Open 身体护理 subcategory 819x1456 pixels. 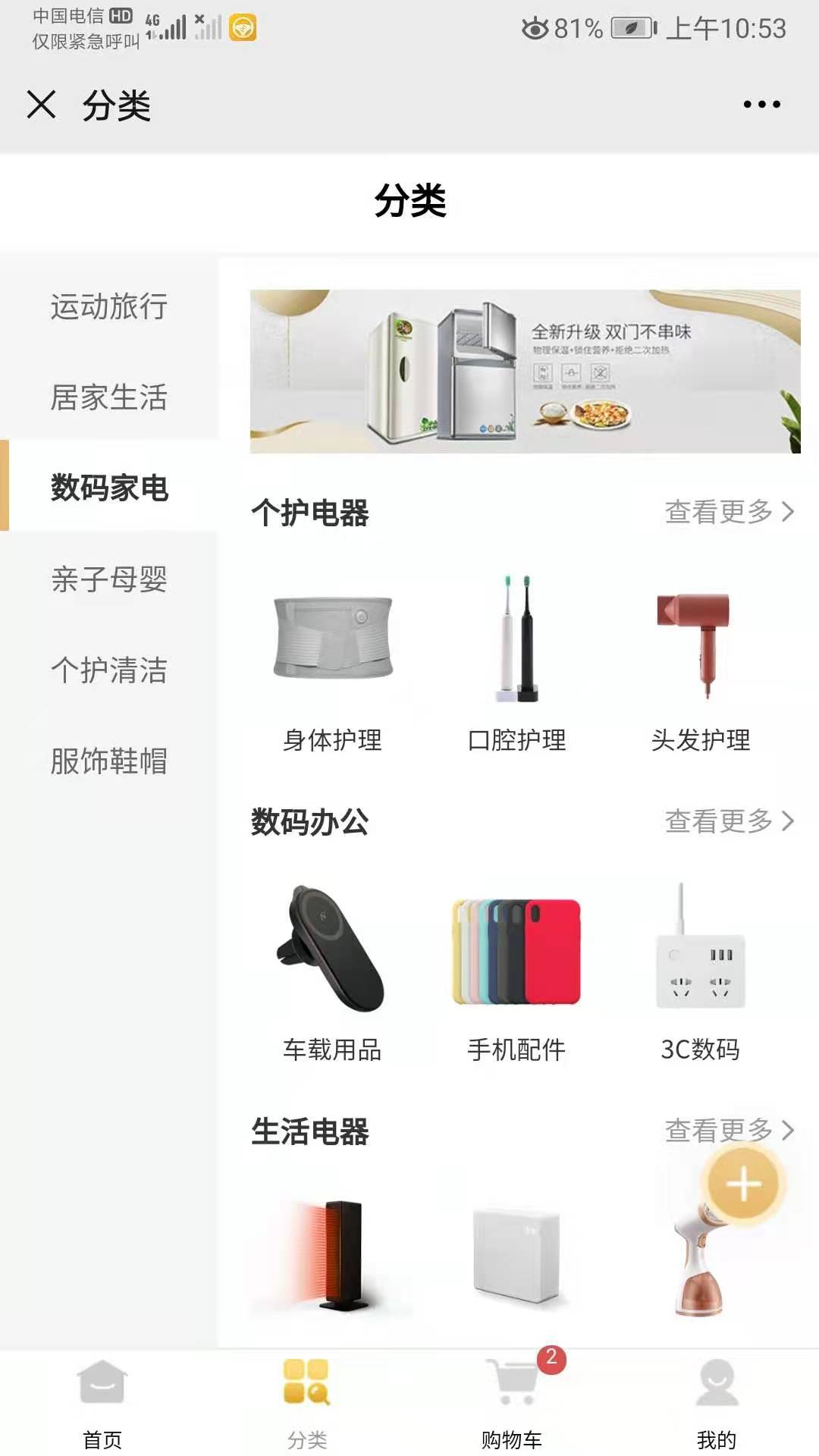[x=333, y=660]
